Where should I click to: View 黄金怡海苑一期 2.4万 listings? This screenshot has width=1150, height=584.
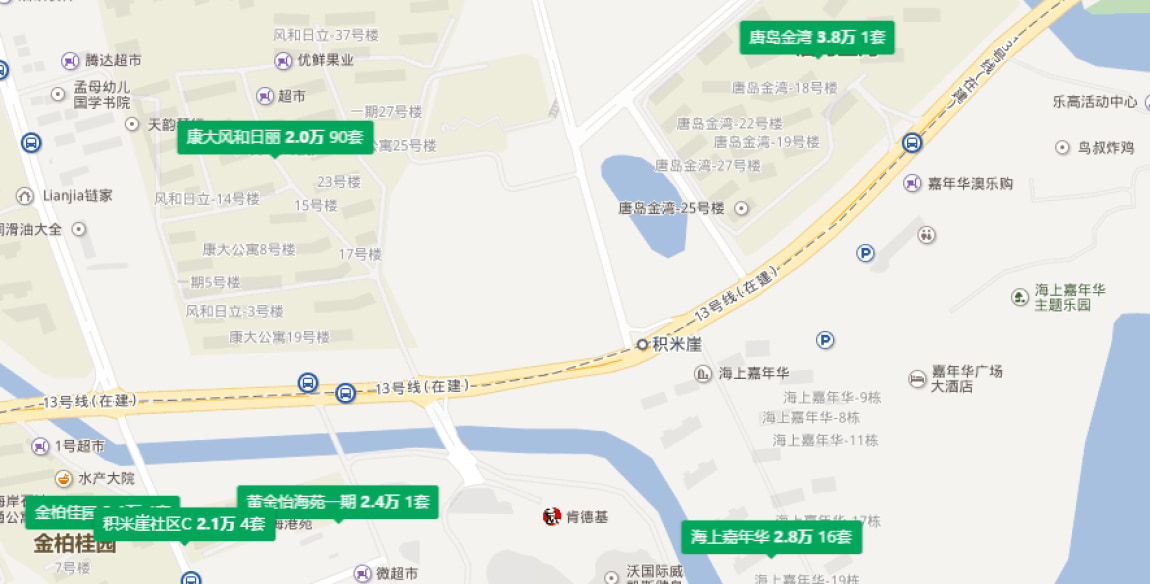[x=338, y=501]
